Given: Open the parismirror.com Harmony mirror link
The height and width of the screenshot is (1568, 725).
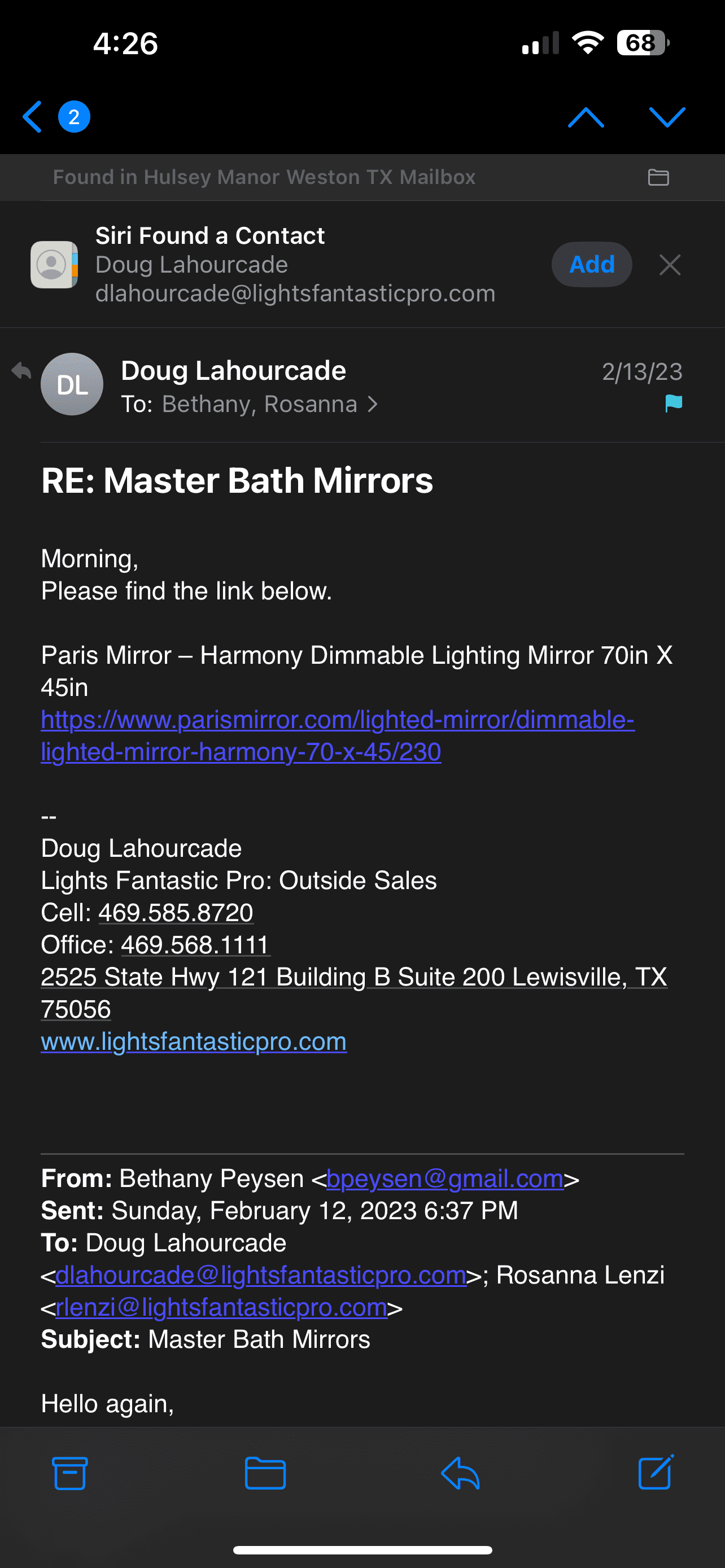Looking at the screenshot, I should (337, 720).
